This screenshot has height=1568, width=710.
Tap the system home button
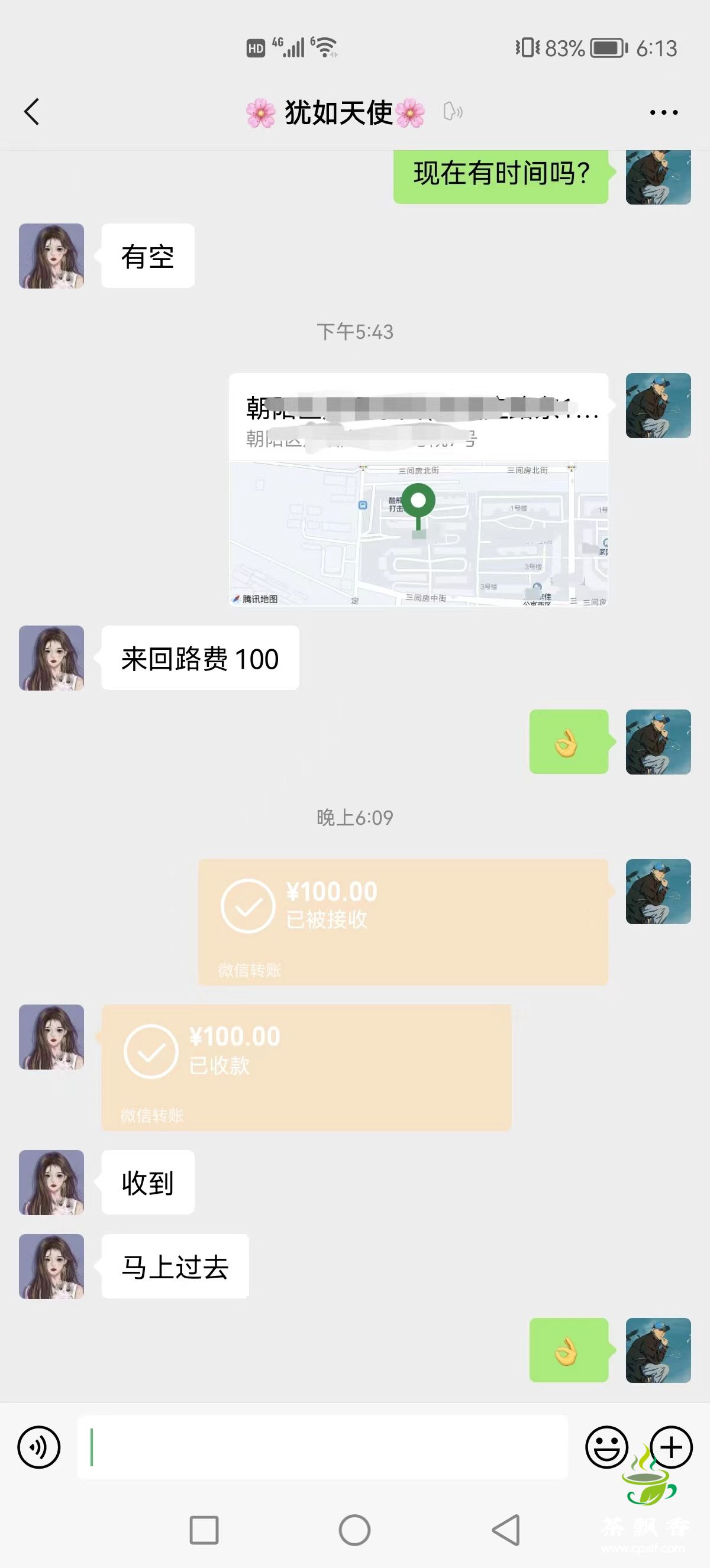click(354, 1530)
